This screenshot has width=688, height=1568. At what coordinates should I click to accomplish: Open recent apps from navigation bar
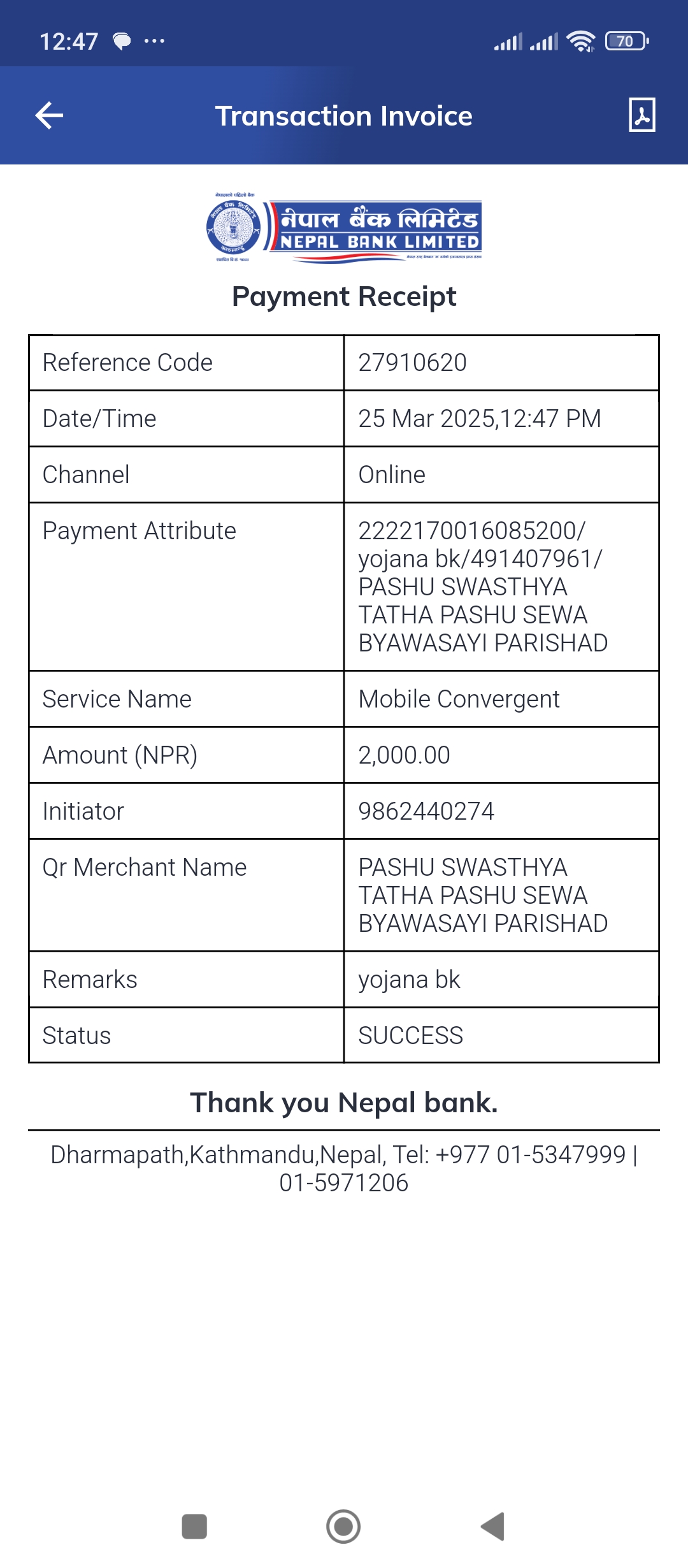pyautogui.click(x=194, y=1527)
